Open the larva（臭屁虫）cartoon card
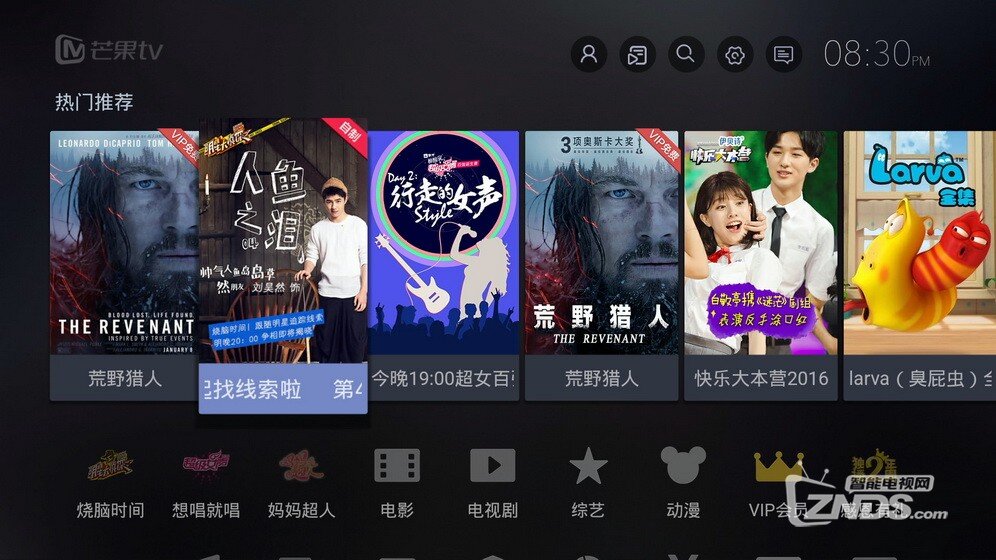This screenshot has width=996, height=560. coord(919,265)
